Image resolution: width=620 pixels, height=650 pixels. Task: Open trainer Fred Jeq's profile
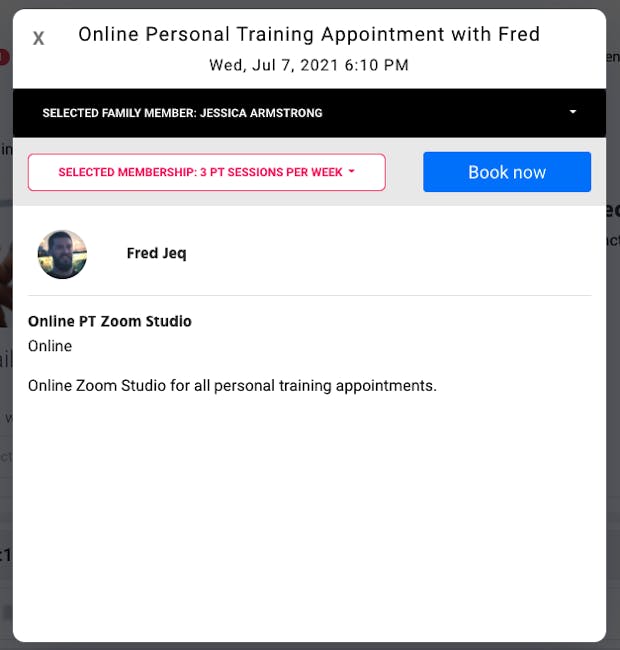156,253
